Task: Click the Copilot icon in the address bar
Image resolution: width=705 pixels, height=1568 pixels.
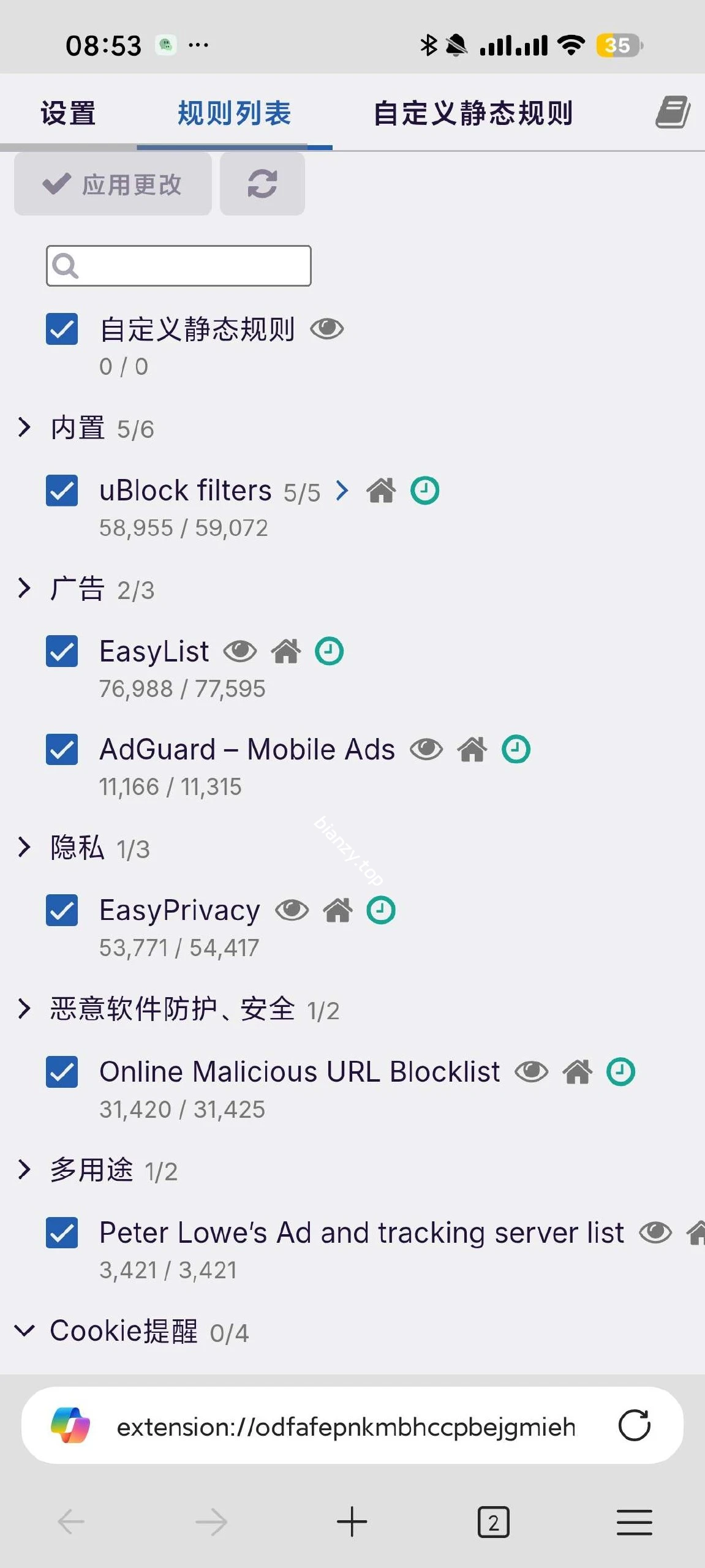Action: (69, 1425)
